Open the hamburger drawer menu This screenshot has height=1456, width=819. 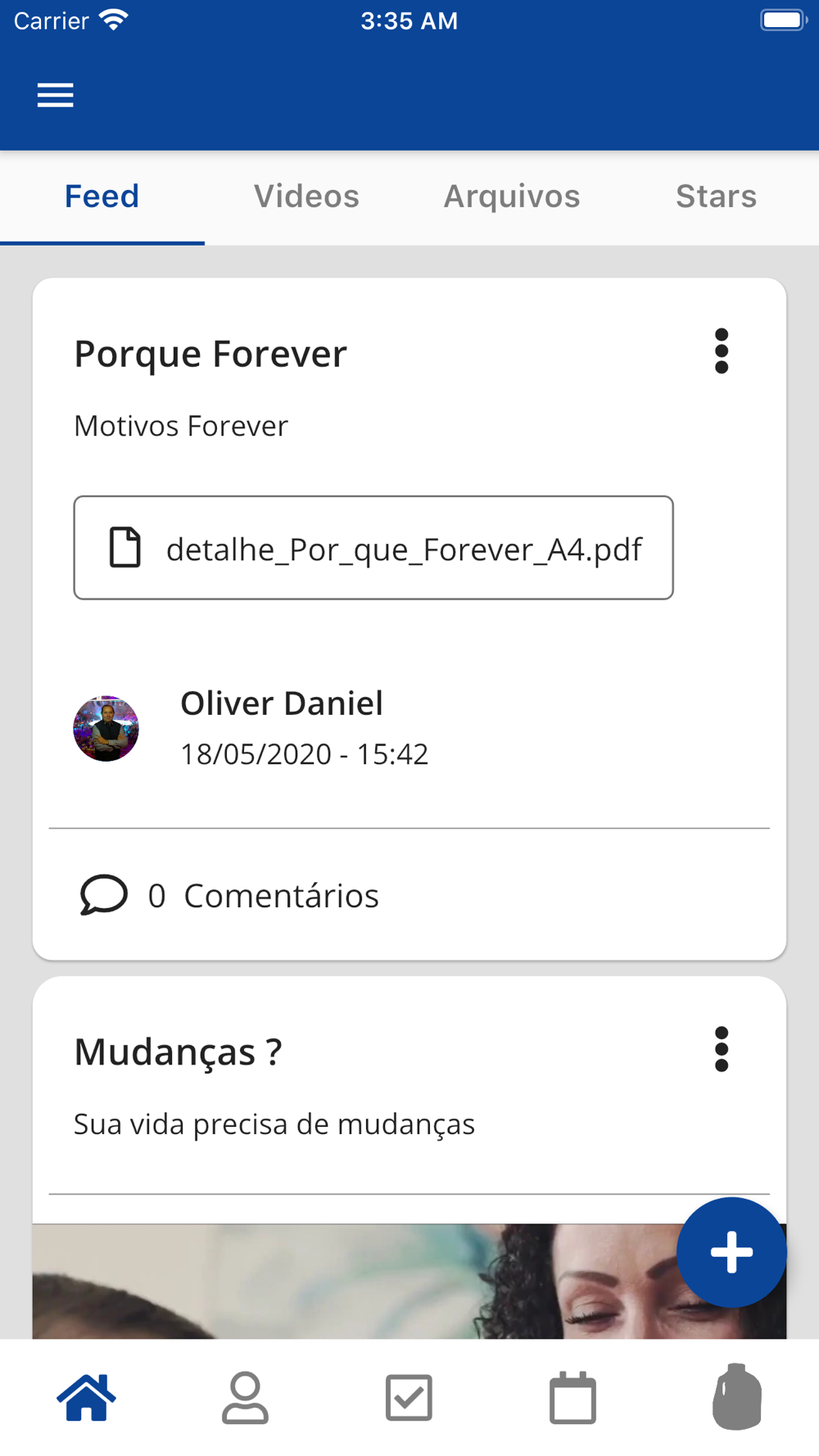coord(56,96)
